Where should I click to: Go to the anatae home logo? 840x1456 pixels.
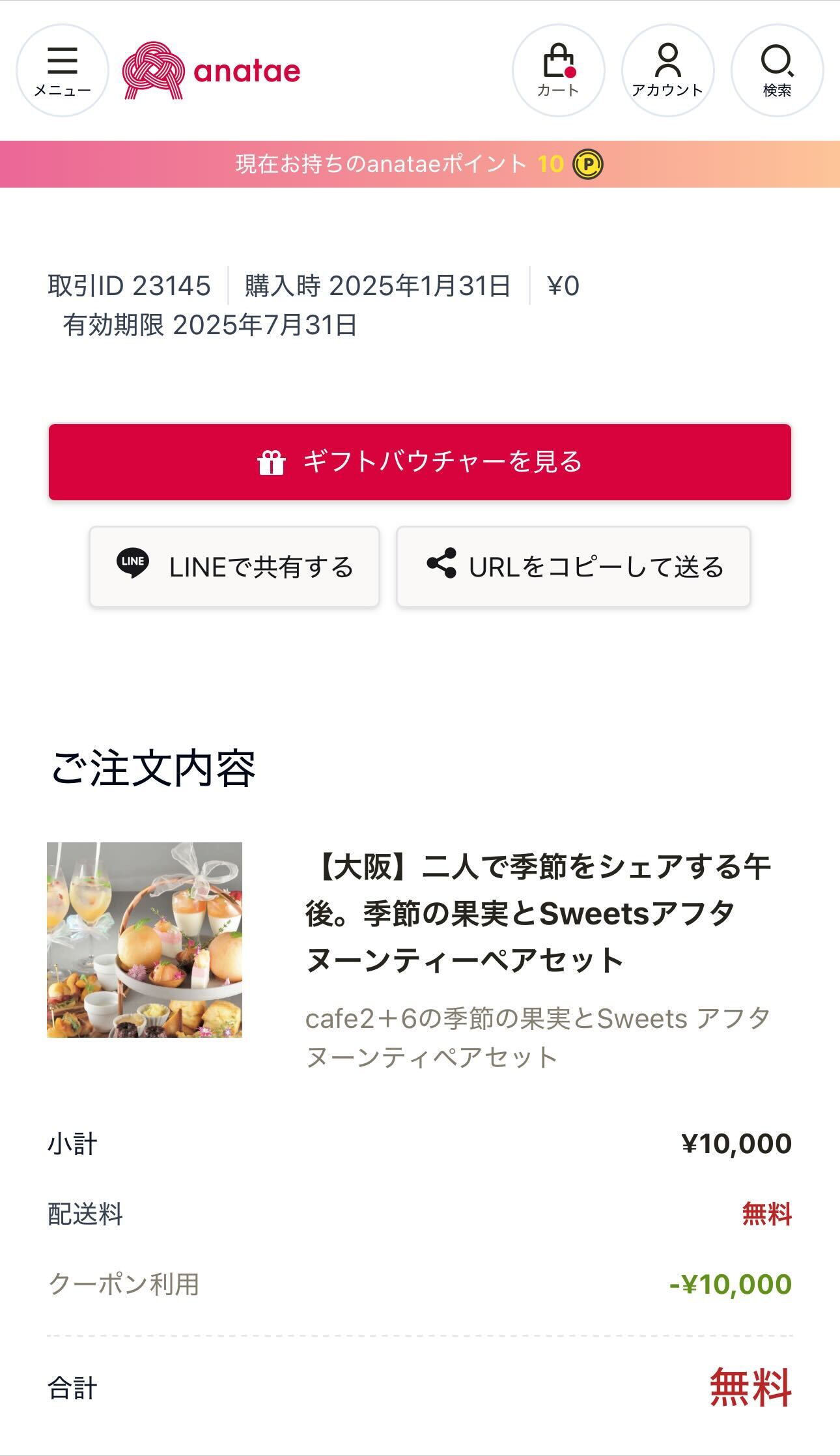coord(212,71)
